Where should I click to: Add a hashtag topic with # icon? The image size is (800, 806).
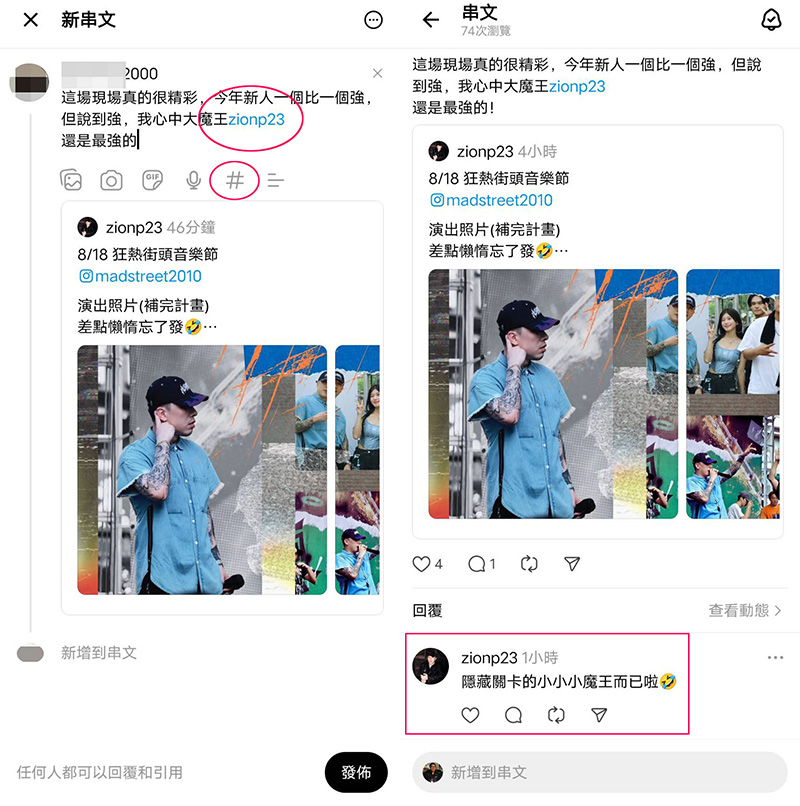235,181
